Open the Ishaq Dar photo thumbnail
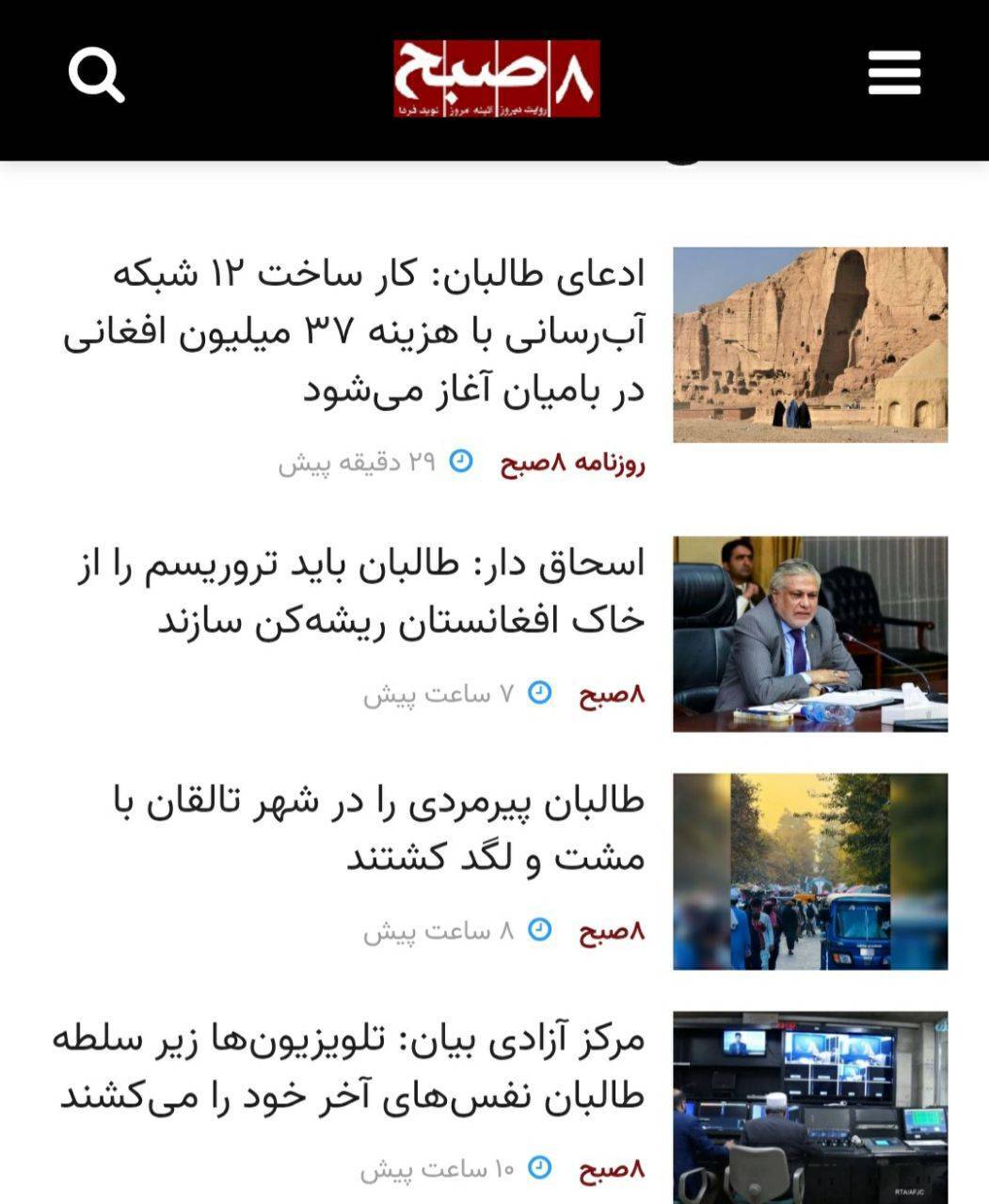Image resolution: width=989 pixels, height=1204 pixels. pyautogui.click(x=810, y=634)
